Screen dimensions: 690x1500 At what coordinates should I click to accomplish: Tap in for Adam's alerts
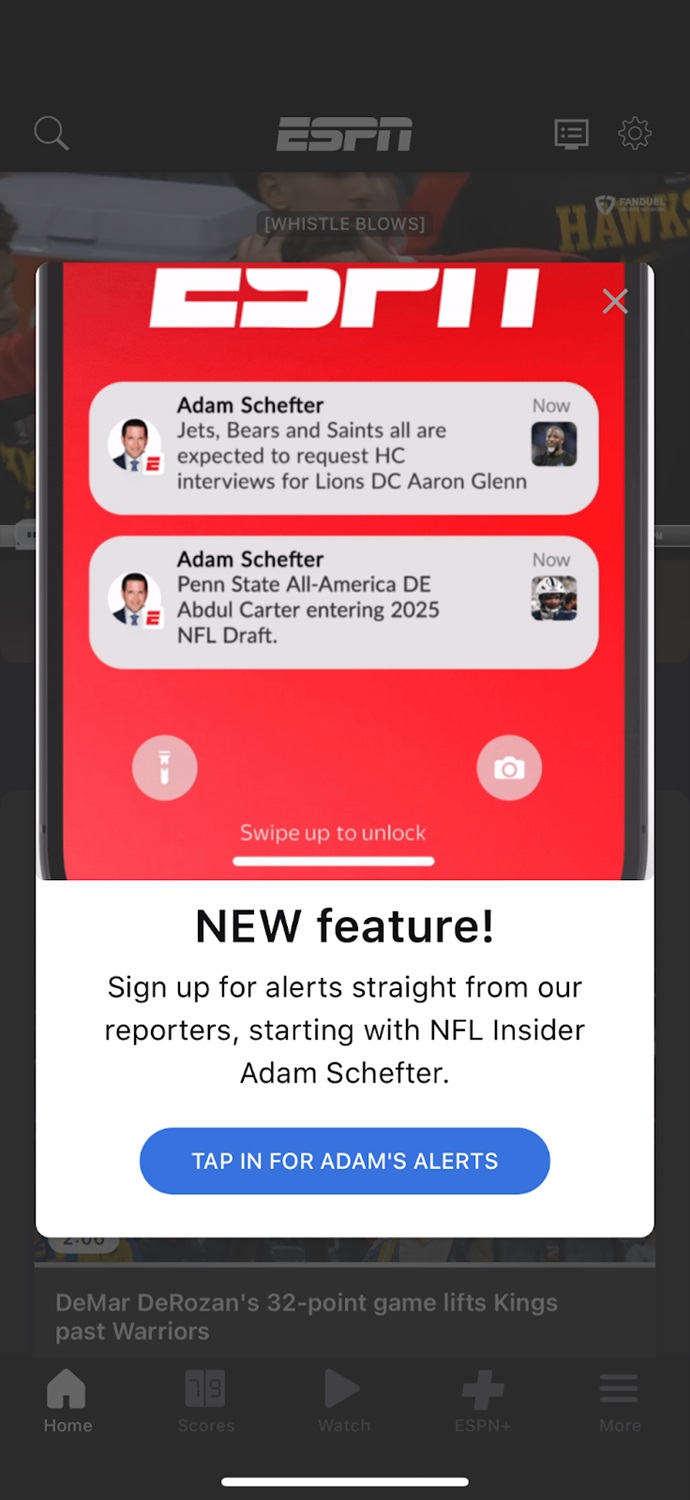(345, 1161)
